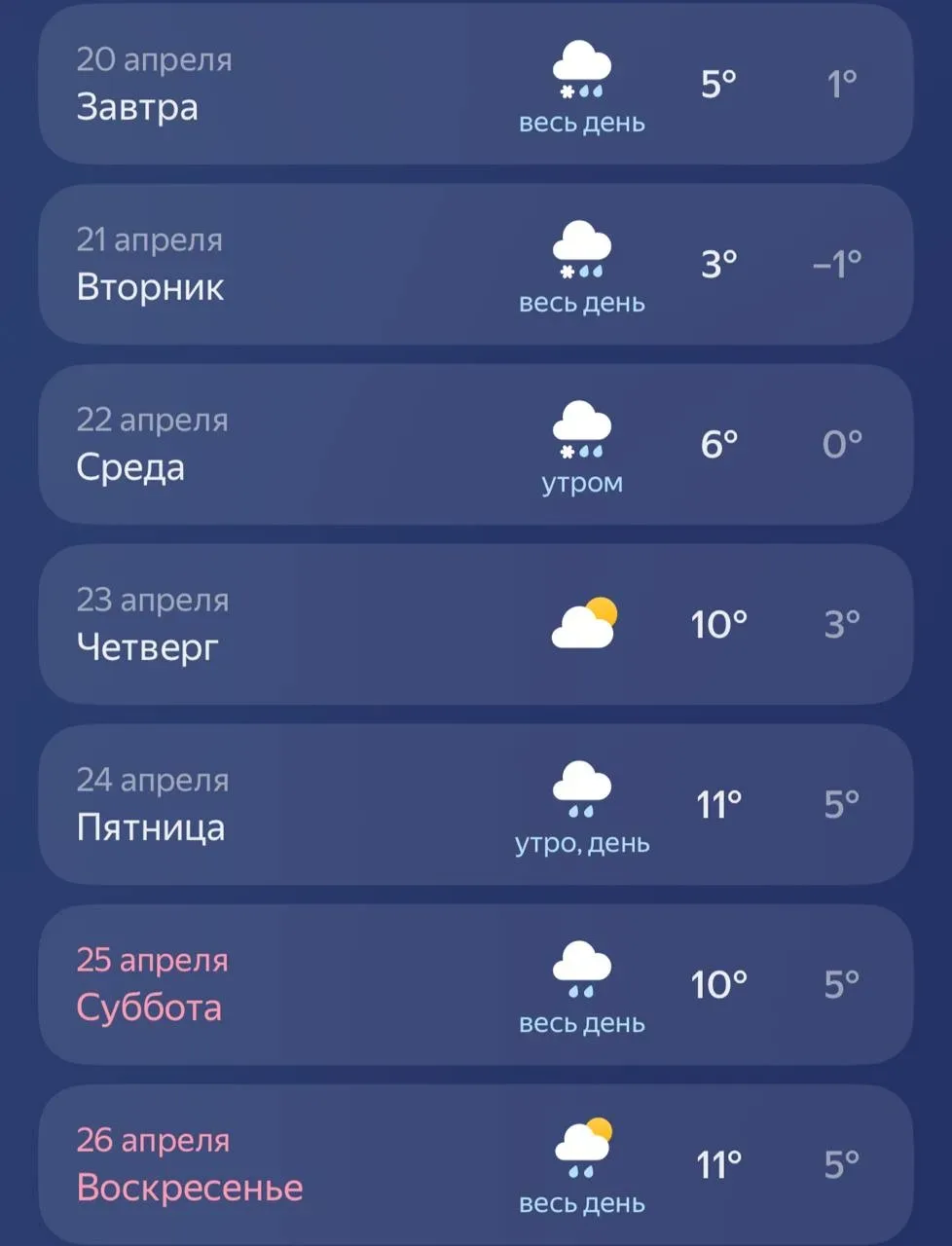The image size is (952, 1246).
Task: Show the Суббота 25 апреля forecast
Action: pos(475,984)
